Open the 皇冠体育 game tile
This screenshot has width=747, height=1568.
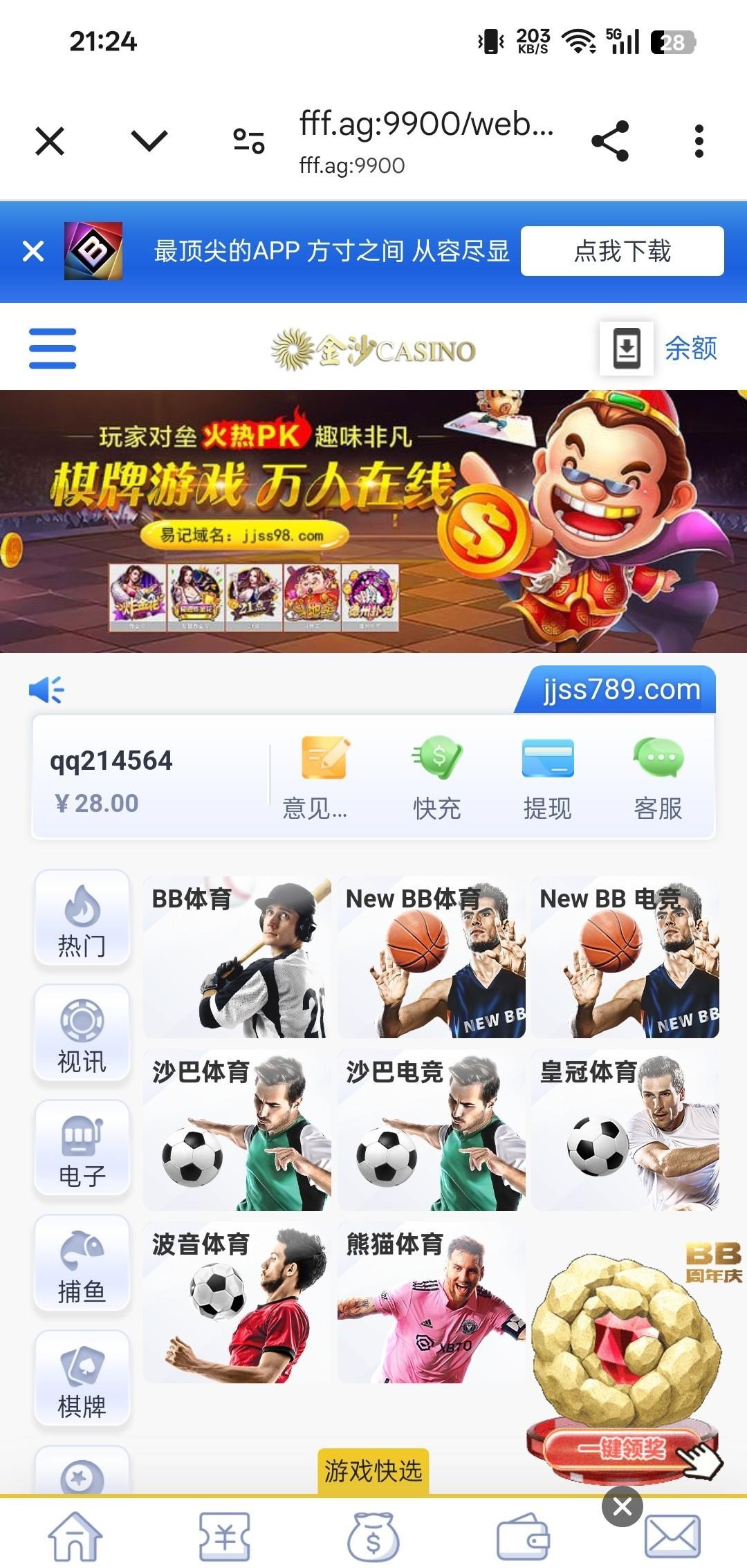(x=625, y=1130)
